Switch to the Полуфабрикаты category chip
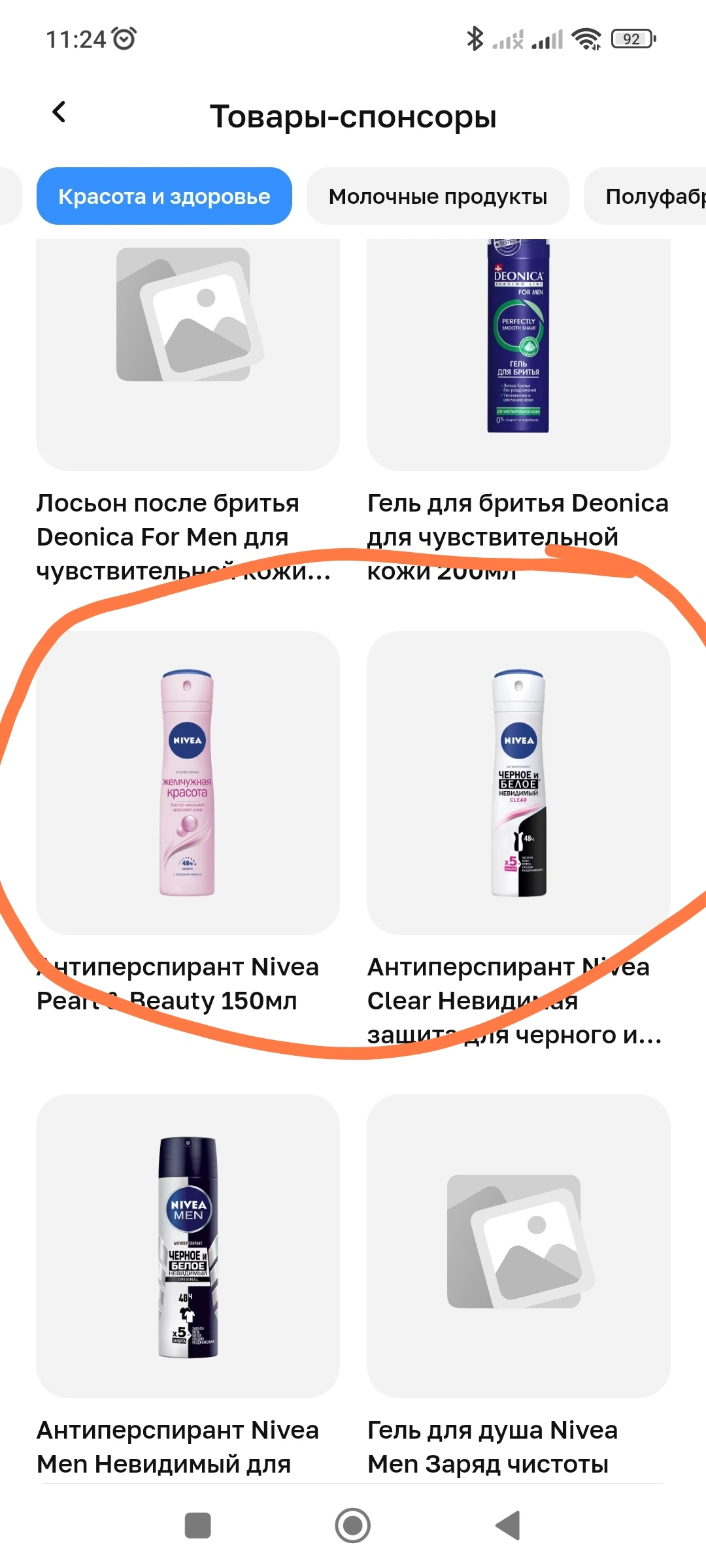 [645, 196]
